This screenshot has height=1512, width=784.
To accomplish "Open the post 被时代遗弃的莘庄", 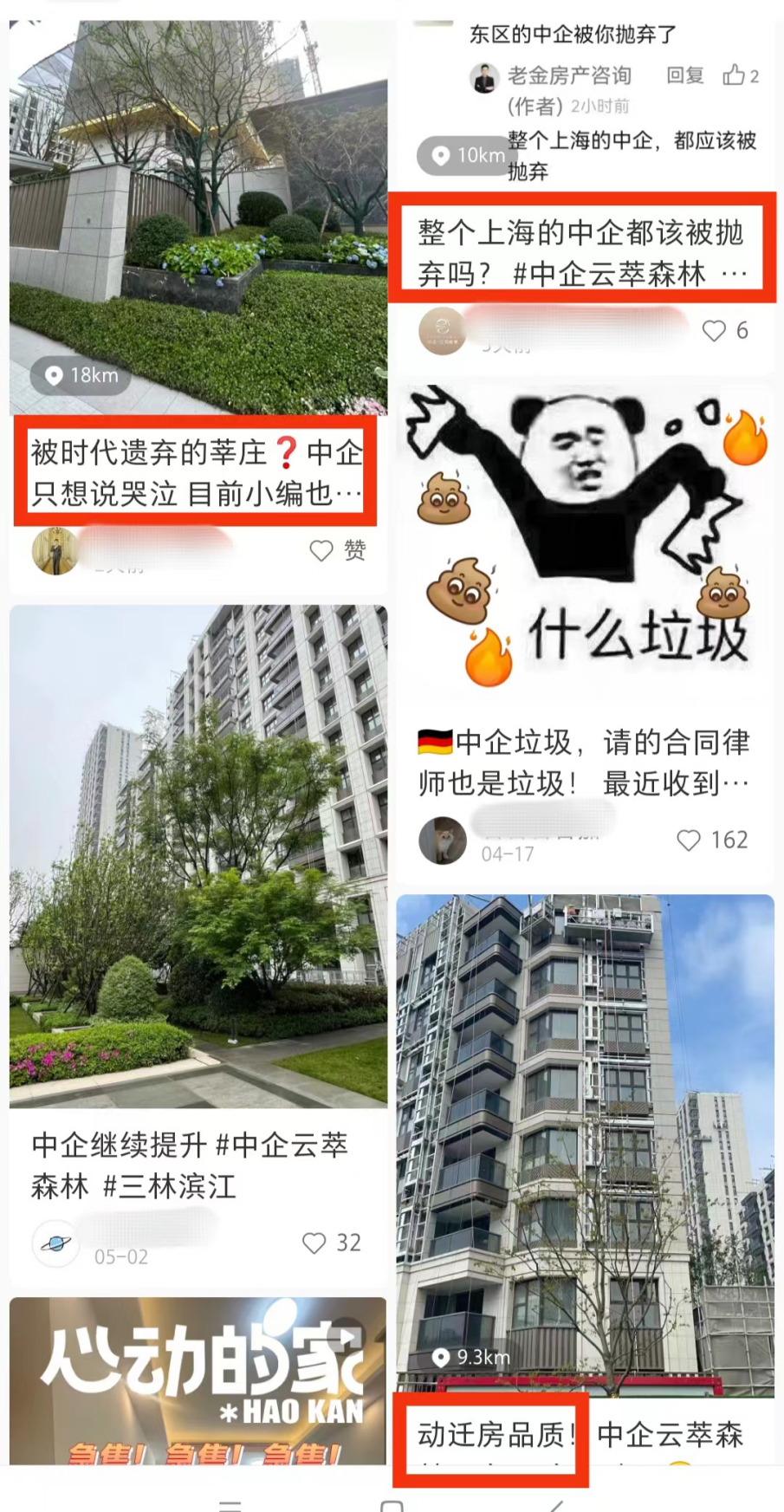I will [x=197, y=472].
